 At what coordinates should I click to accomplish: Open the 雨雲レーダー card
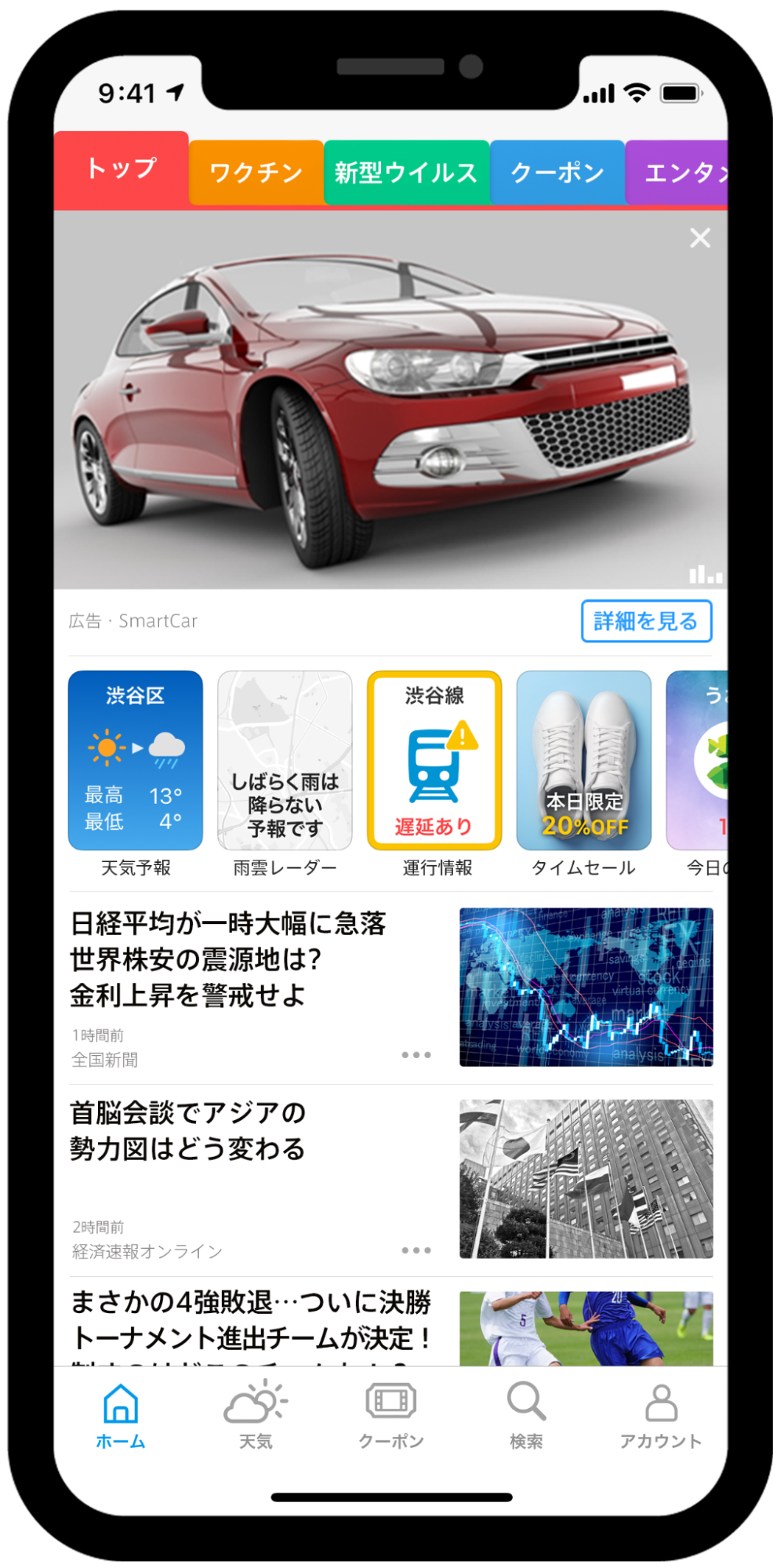(x=285, y=761)
